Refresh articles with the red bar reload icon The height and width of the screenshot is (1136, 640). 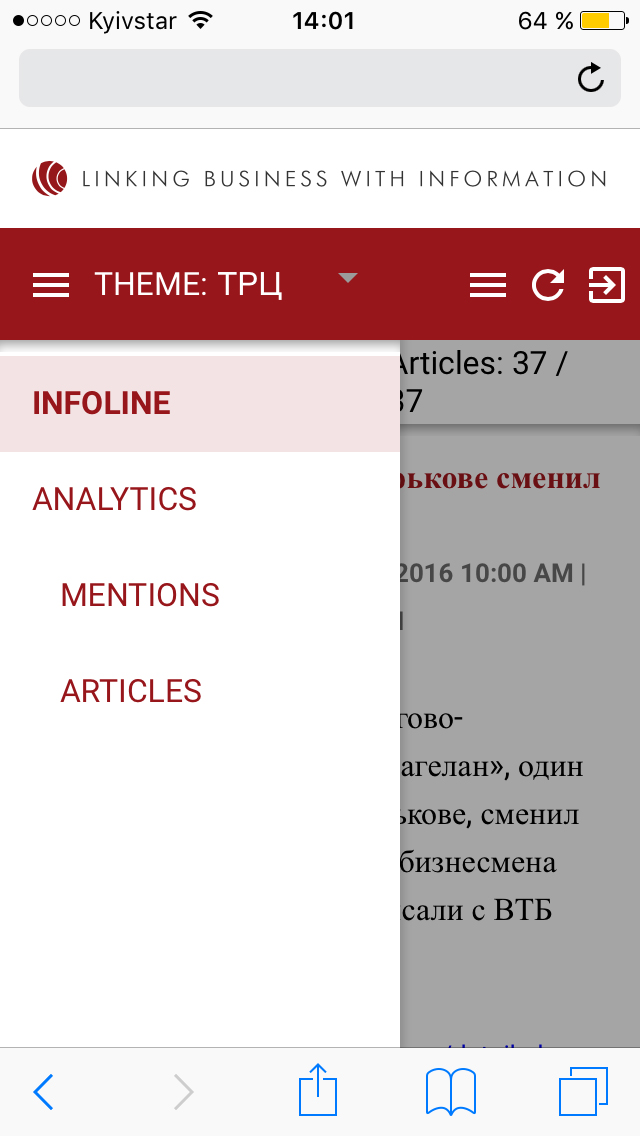[548, 284]
